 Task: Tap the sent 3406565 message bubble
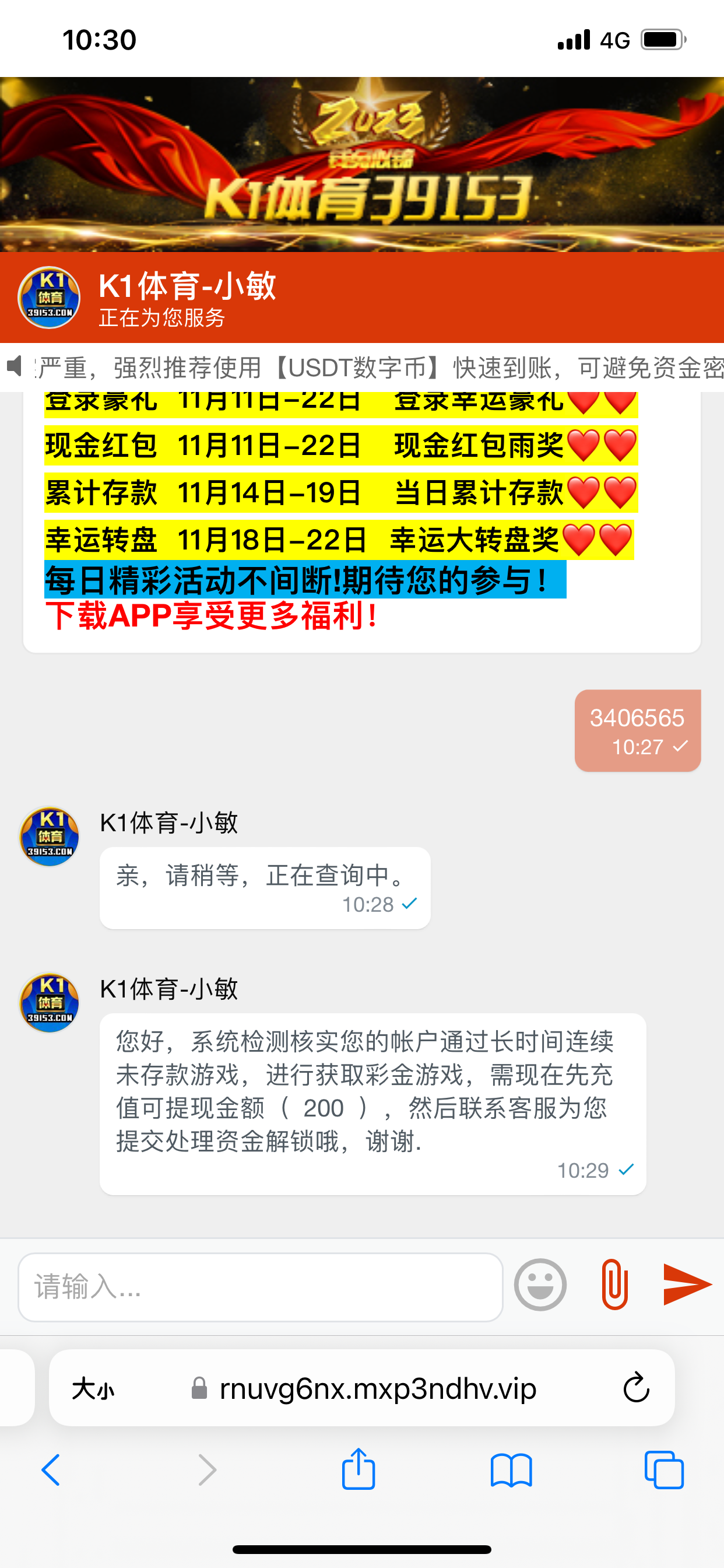click(x=637, y=730)
